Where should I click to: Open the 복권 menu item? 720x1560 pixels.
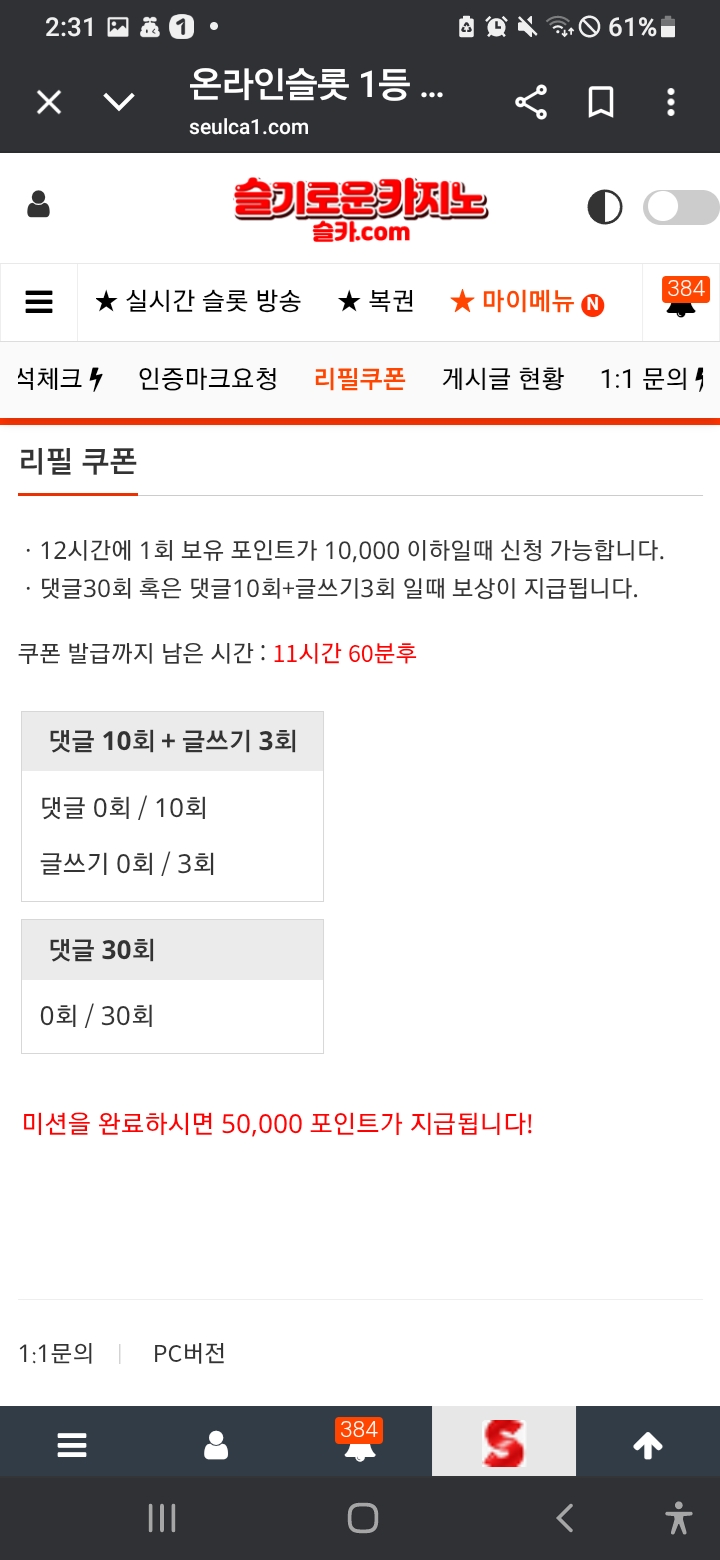click(376, 301)
